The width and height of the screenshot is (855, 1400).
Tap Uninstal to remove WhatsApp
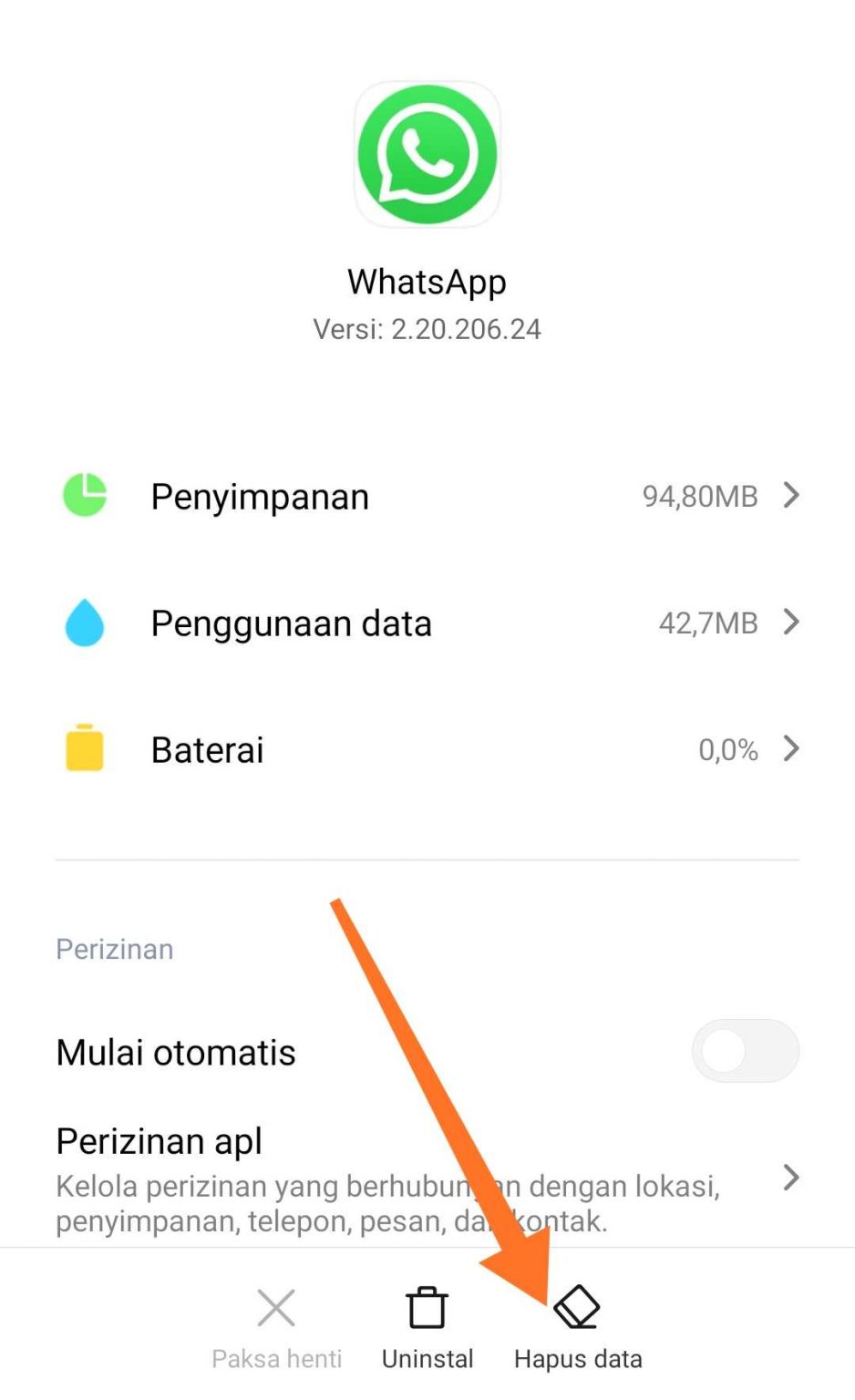[x=427, y=1329]
